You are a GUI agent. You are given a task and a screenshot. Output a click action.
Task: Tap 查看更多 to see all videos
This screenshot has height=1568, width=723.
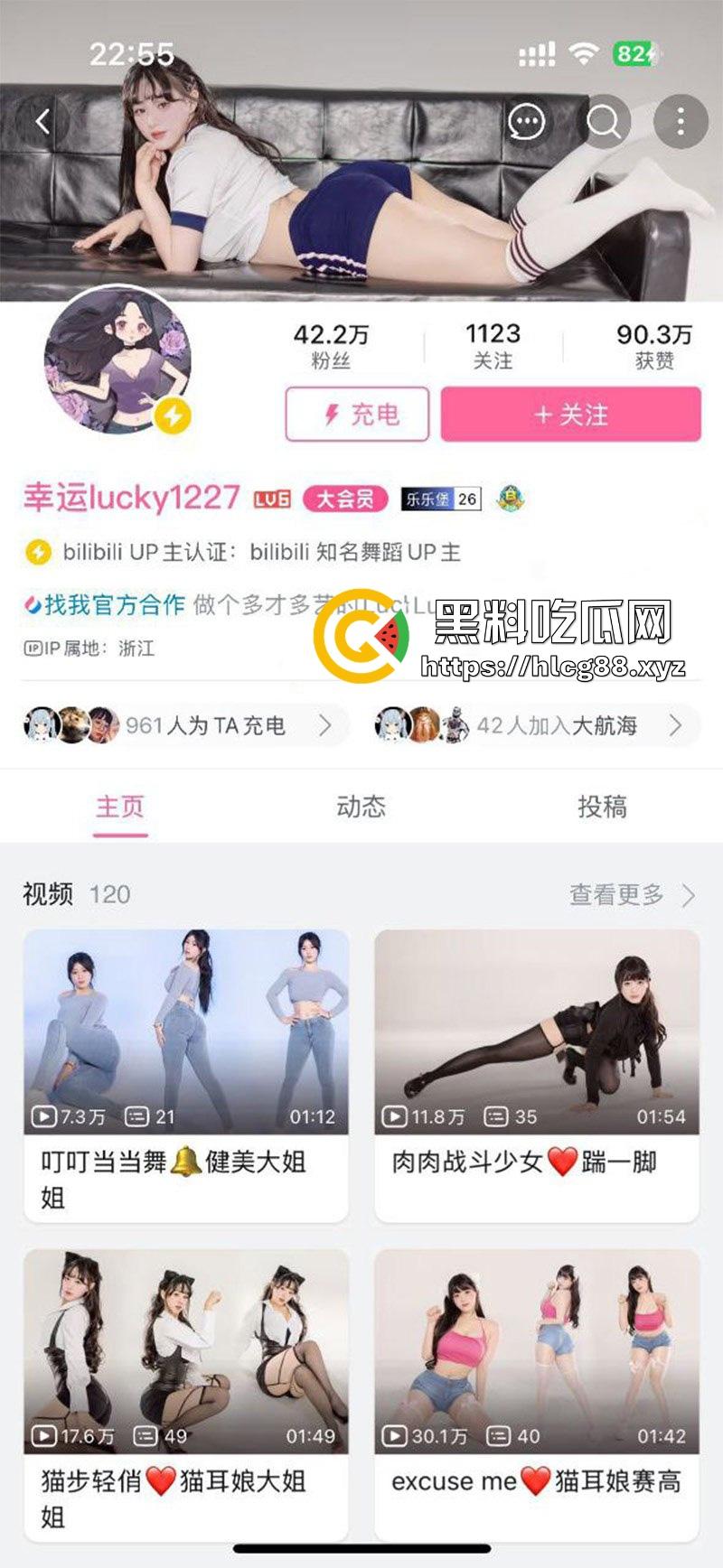(631, 894)
